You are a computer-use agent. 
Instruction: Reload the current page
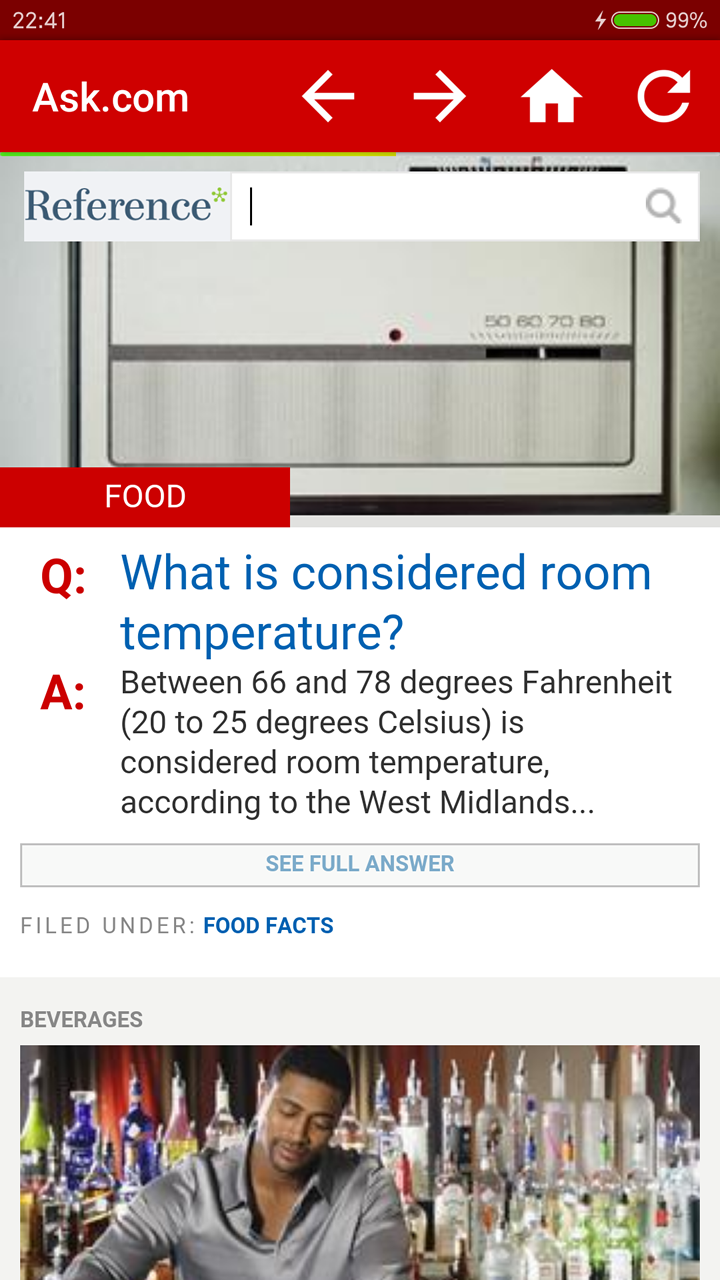664,98
